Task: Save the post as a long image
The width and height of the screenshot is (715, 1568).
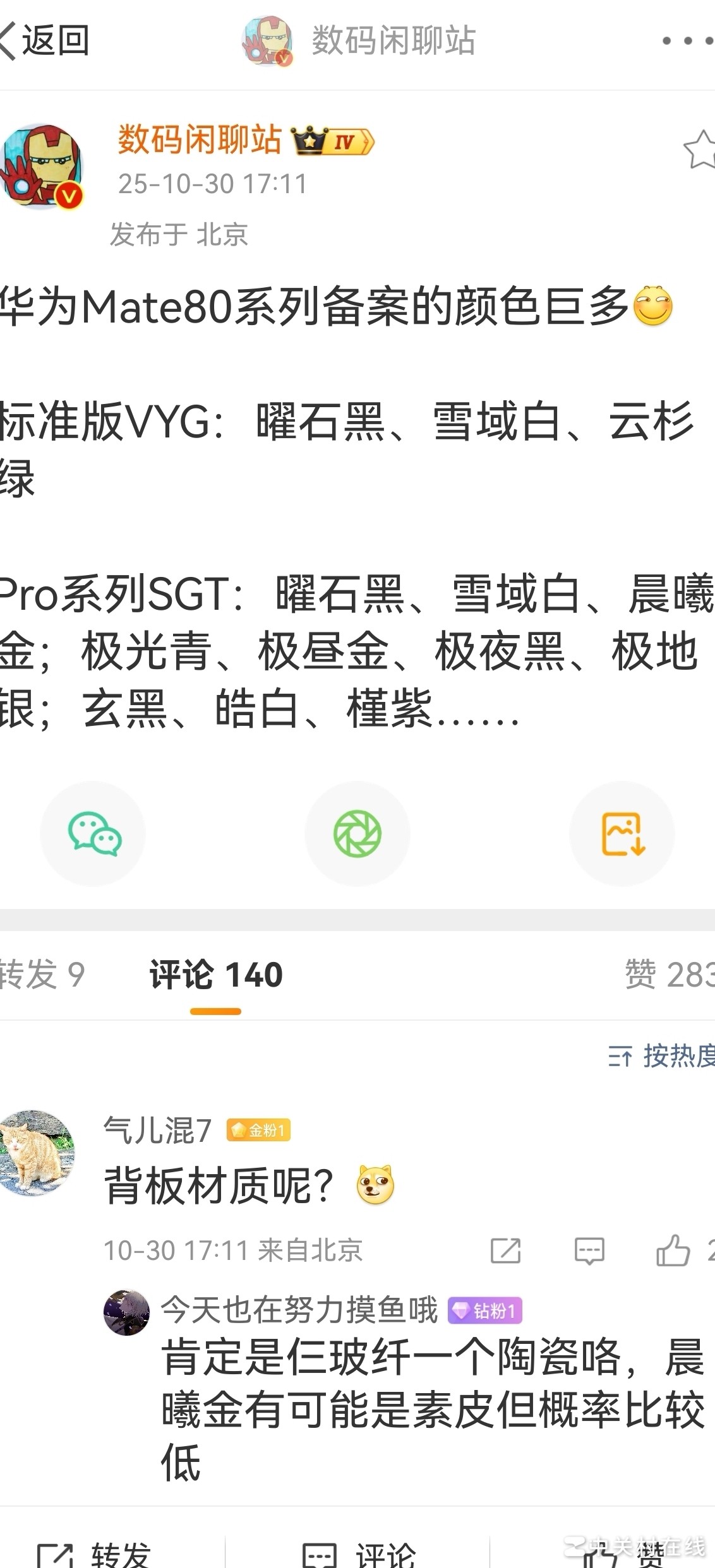Action: click(622, 834)
